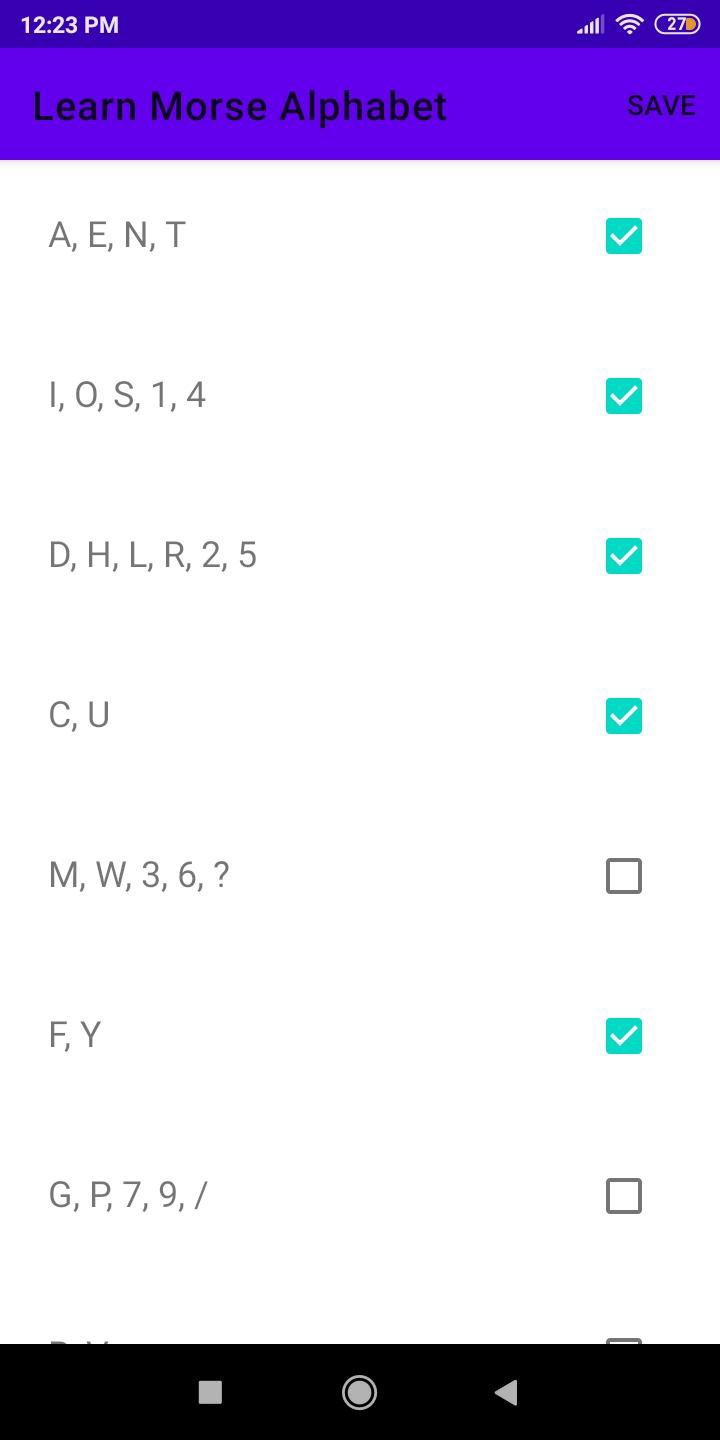This screenshot has height=1440, width=720.
Task: Uncheck the A, E, N, T lesson
Action: click(623, 236)
